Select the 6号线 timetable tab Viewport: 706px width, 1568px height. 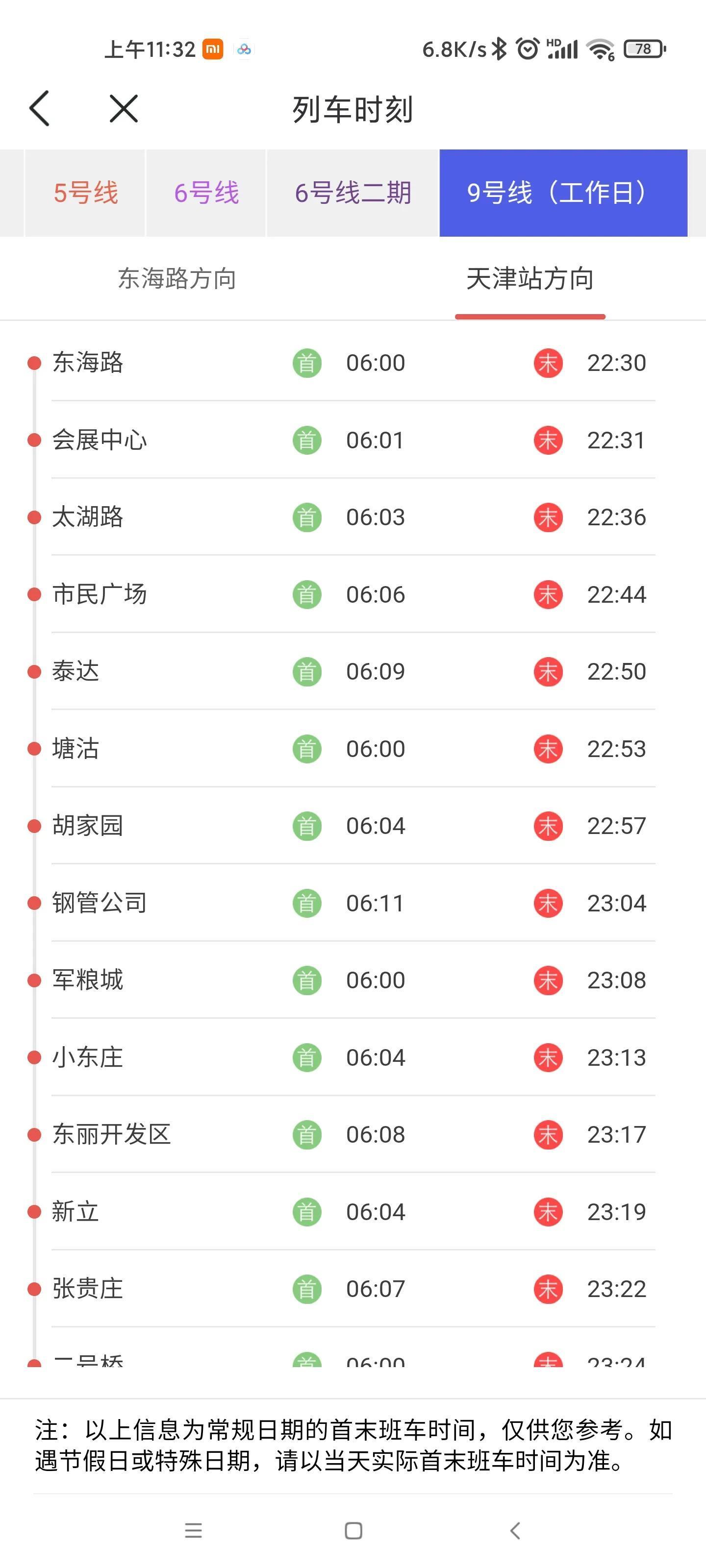206,193
